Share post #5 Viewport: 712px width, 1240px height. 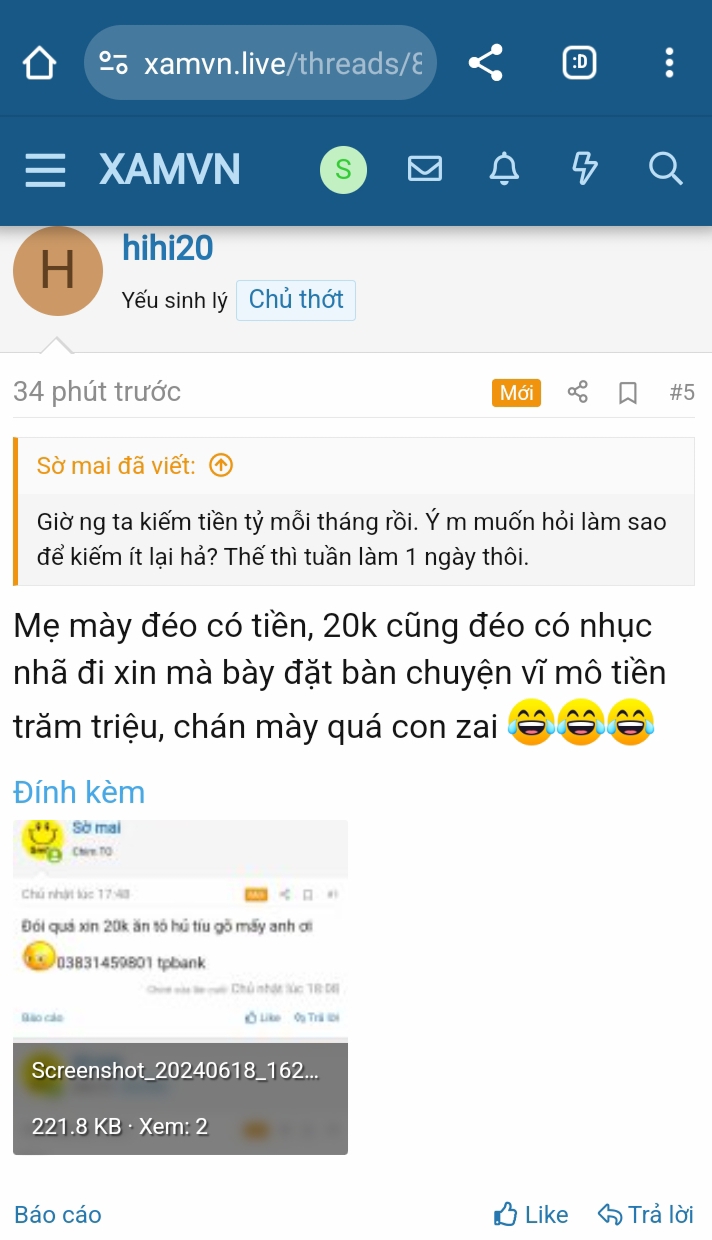[x=578, y=392]
